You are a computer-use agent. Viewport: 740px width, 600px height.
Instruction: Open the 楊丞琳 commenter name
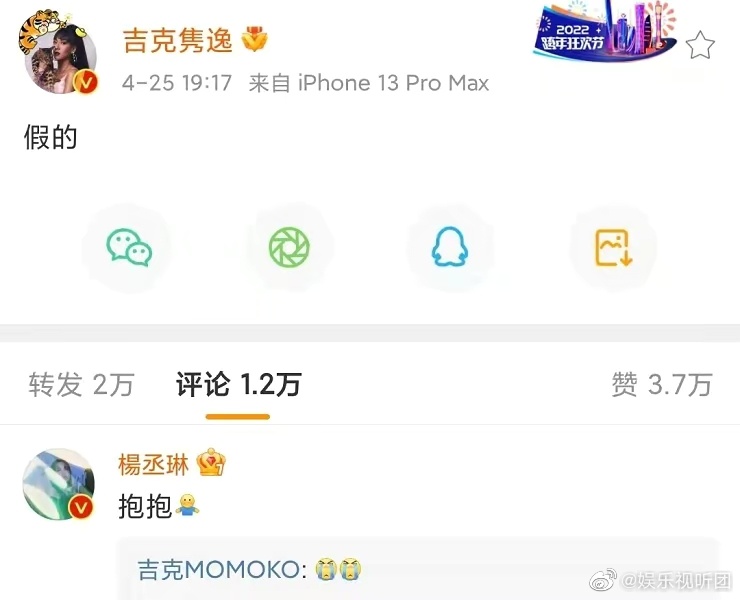click(x=153, y=464)
